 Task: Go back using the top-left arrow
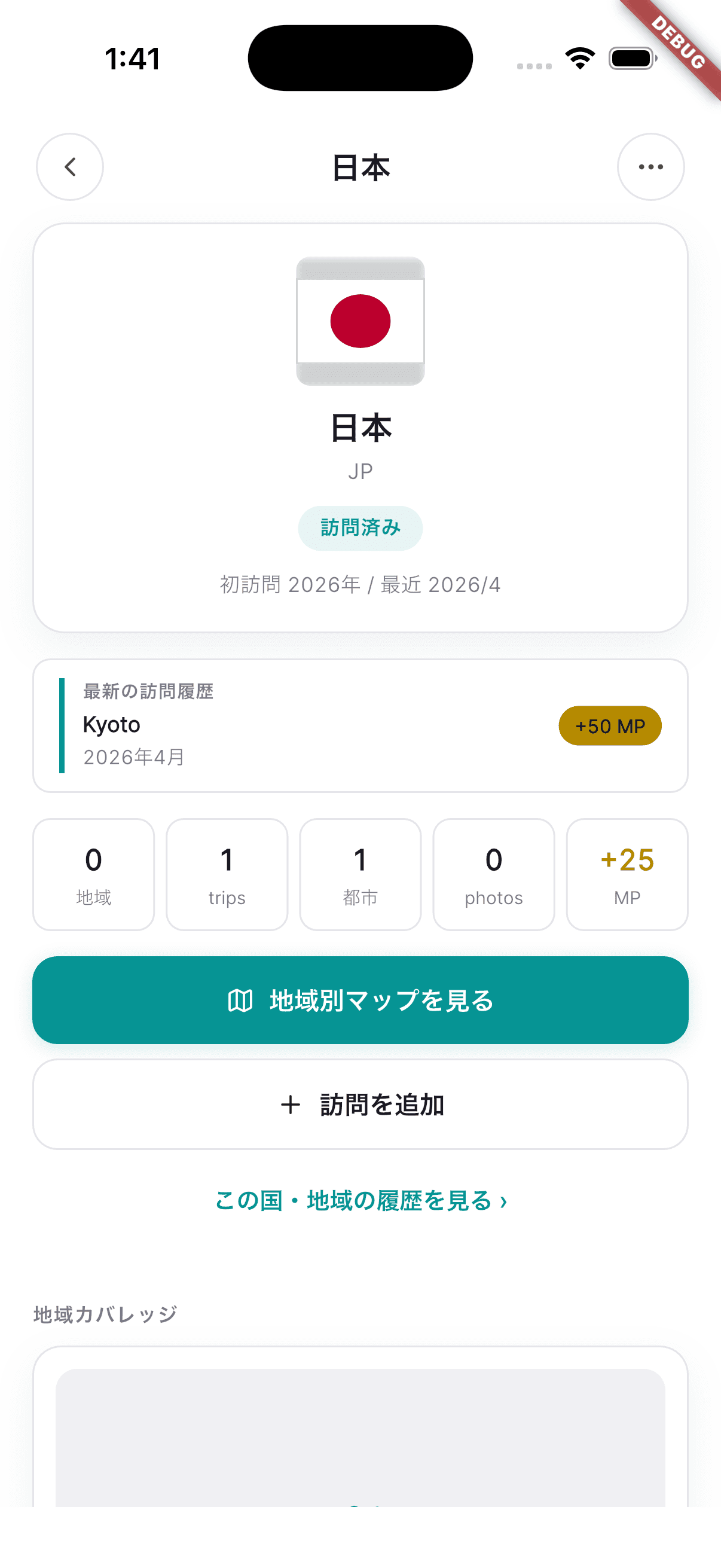70,167
